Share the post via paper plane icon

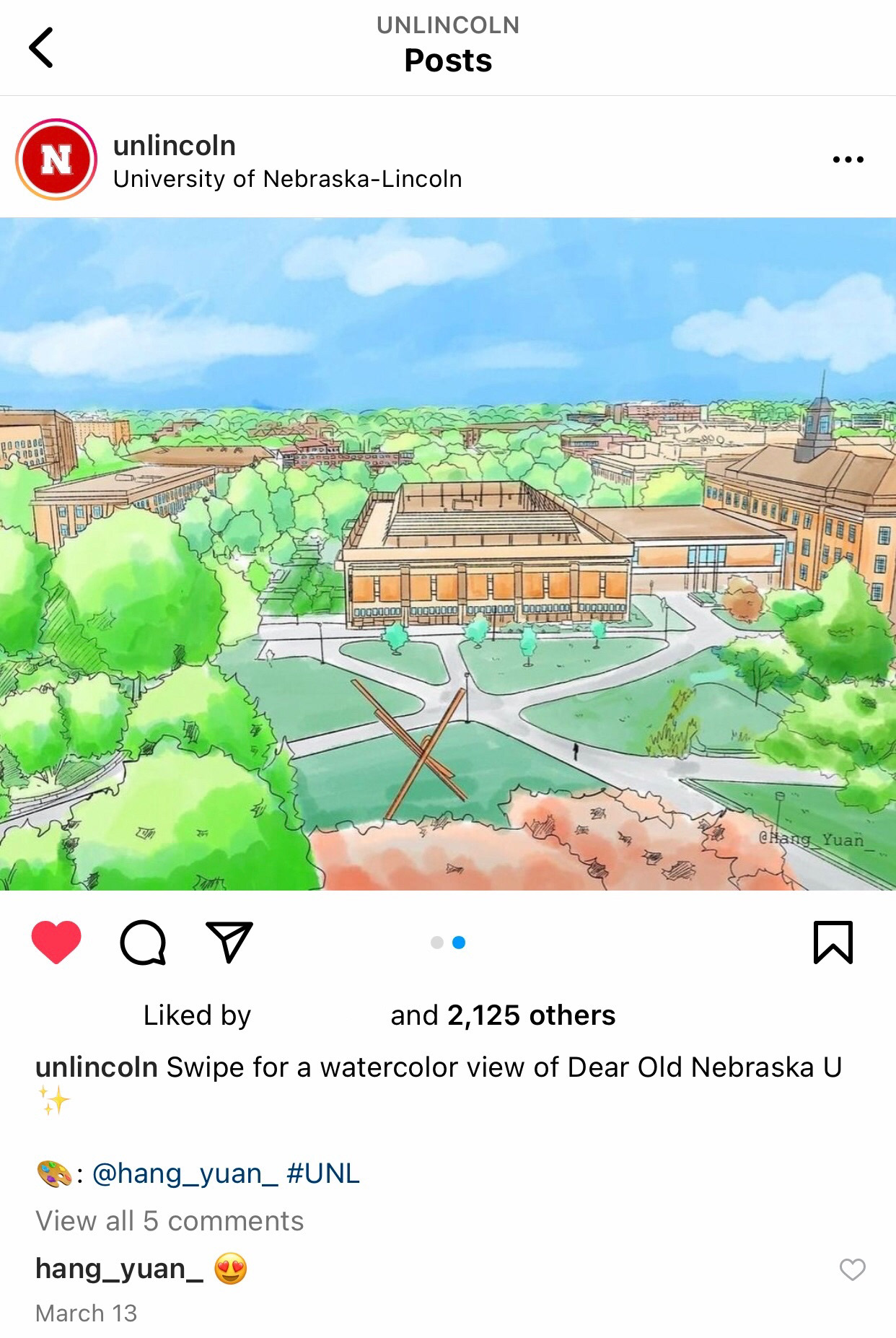[x=229, y=943]
